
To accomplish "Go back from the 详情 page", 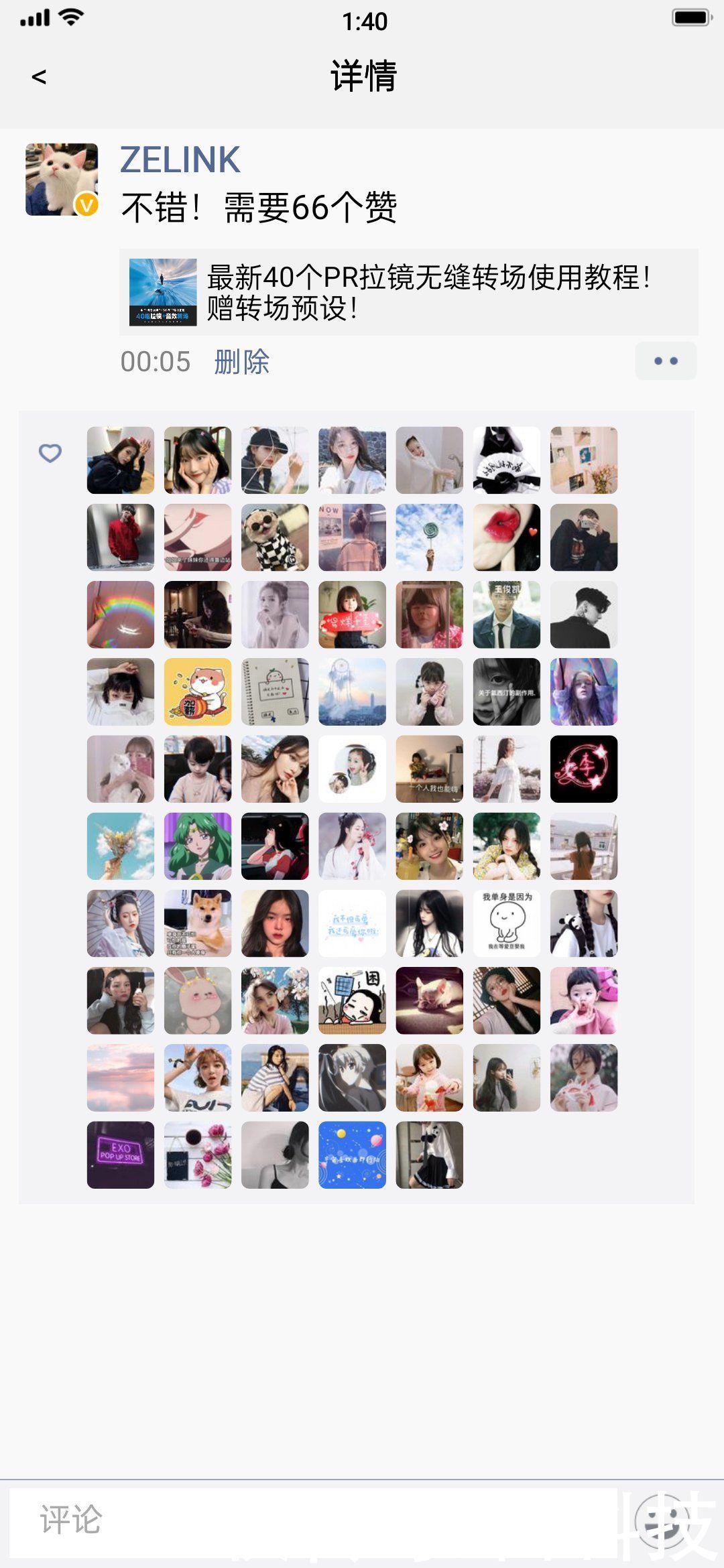I will [39, 77].
